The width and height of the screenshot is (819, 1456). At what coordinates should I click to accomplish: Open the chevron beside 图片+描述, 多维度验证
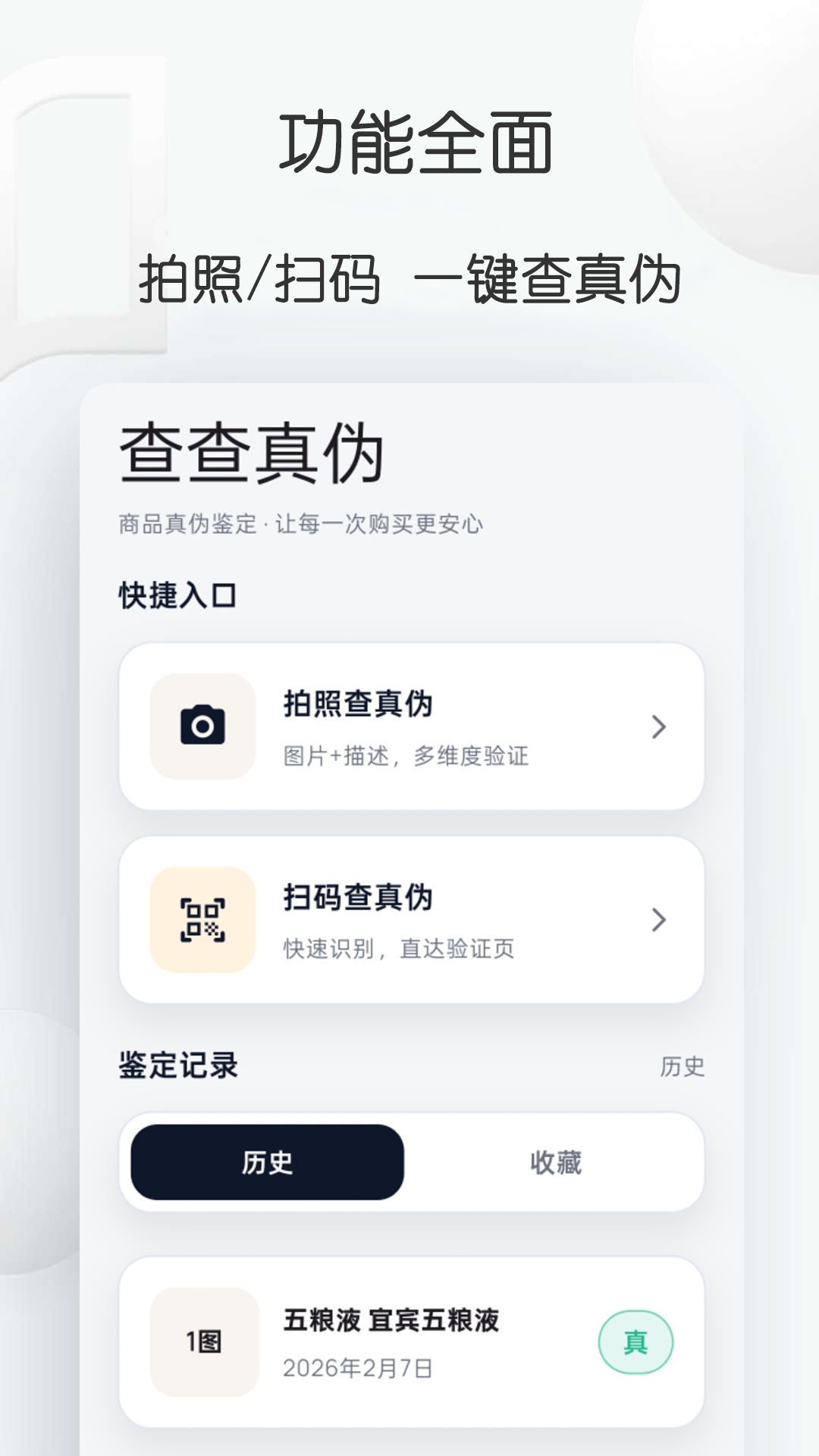tap(657, 726)
